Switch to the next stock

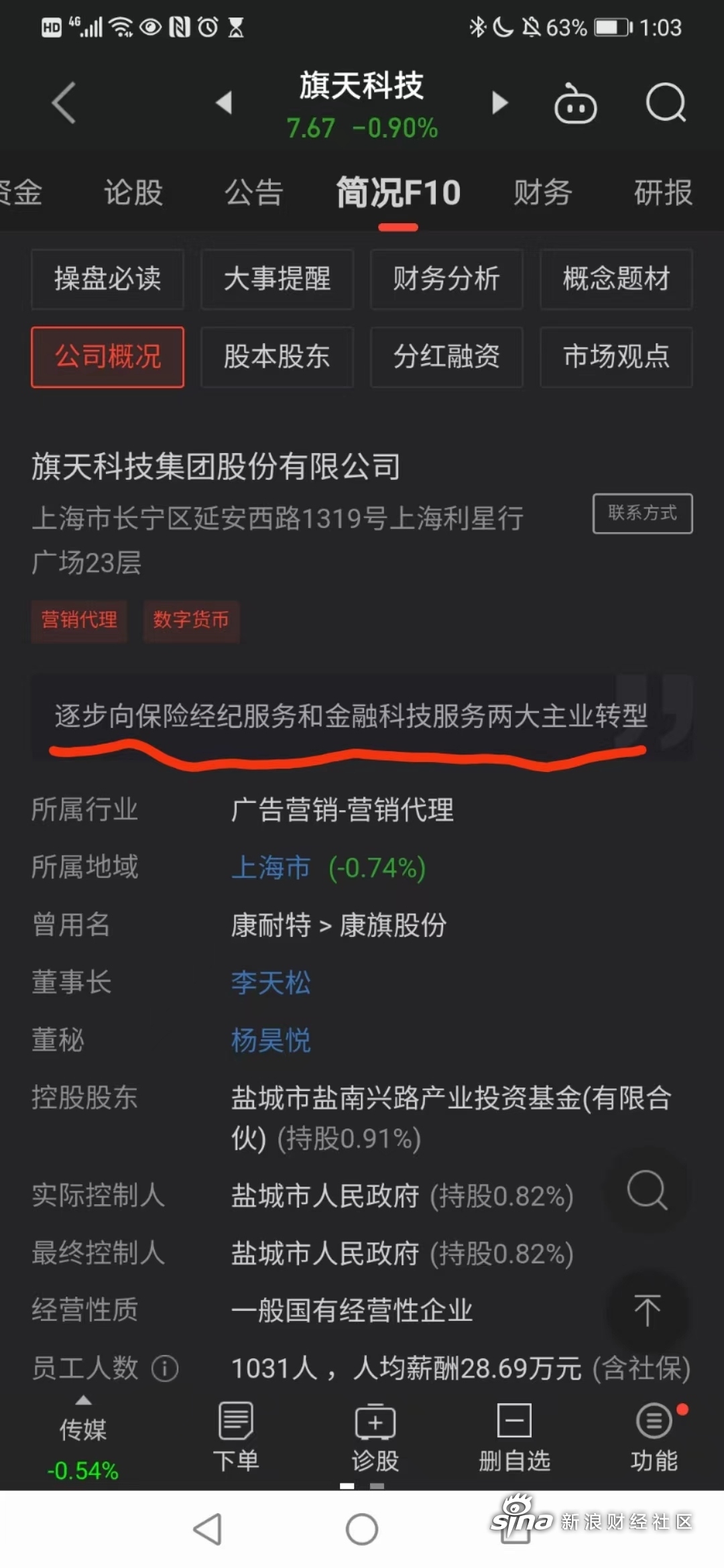pos(499,103)
